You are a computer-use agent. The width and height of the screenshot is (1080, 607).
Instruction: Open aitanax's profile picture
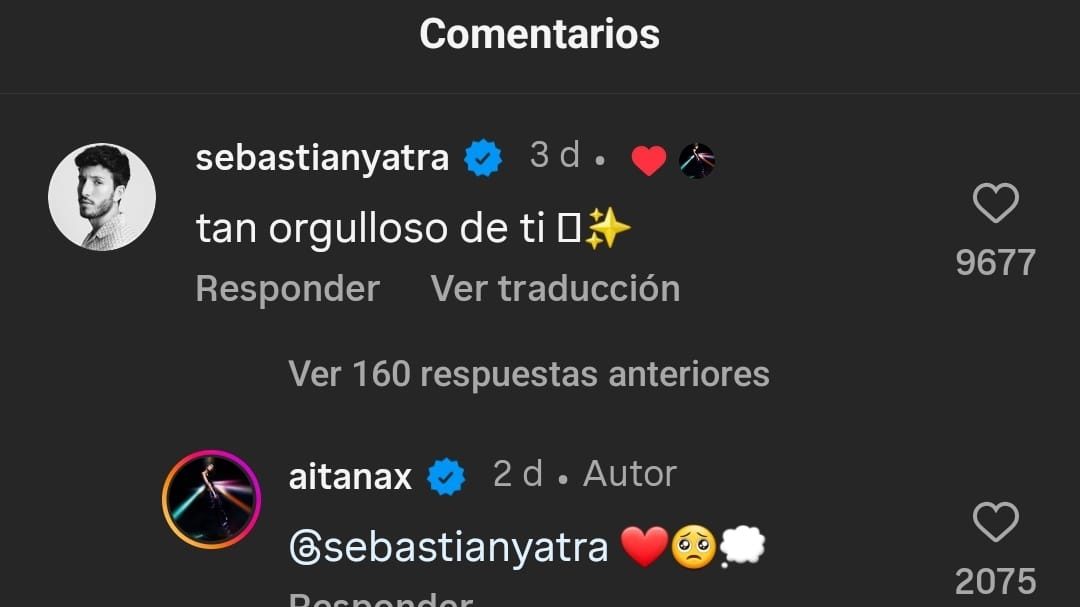[x=211, y=499]
